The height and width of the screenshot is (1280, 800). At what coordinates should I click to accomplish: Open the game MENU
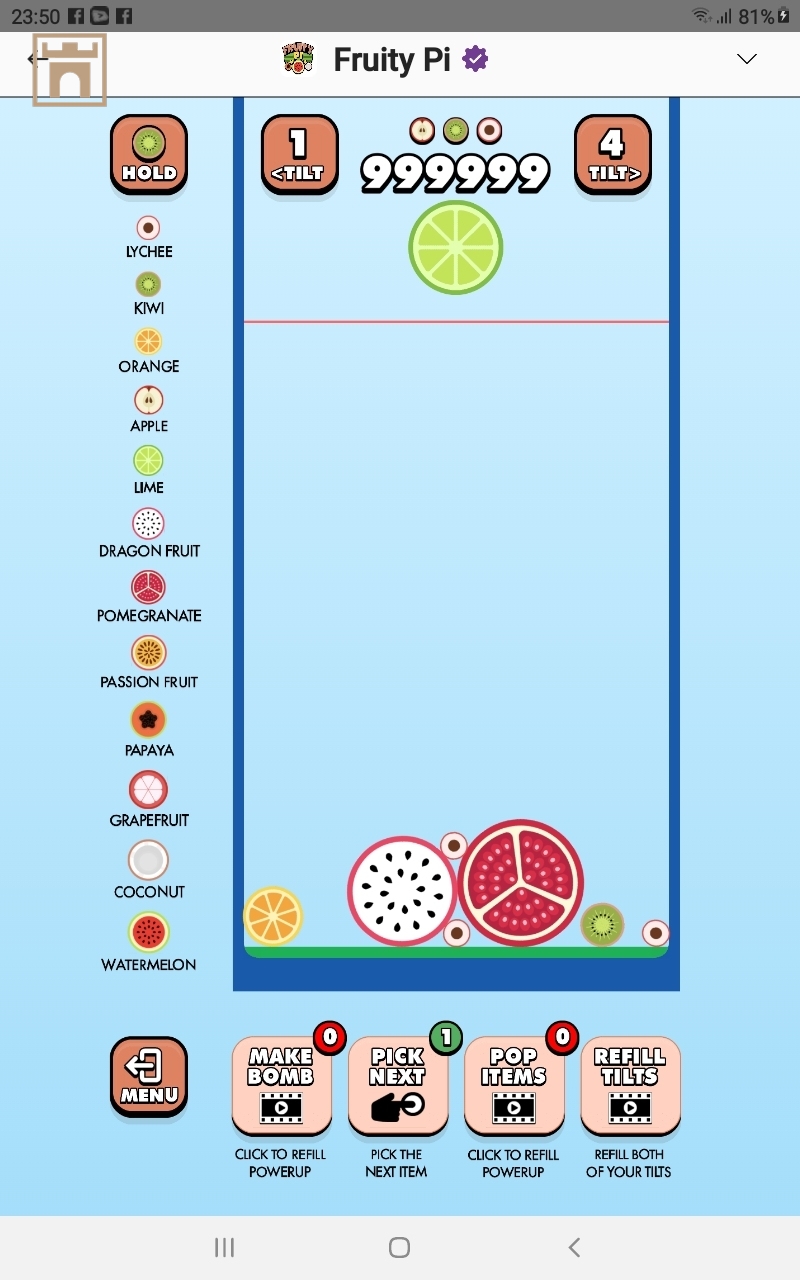coord(149,1077)
